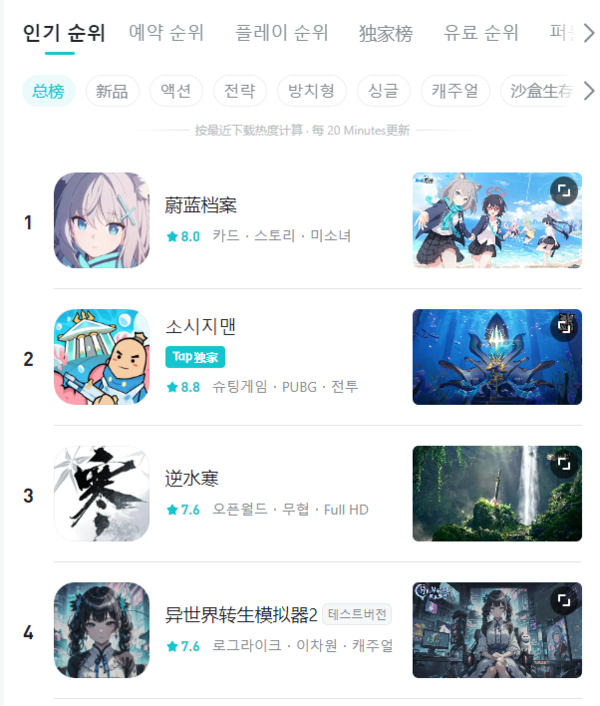Select the 总榜 filter chip

click(x=48, y=91)
